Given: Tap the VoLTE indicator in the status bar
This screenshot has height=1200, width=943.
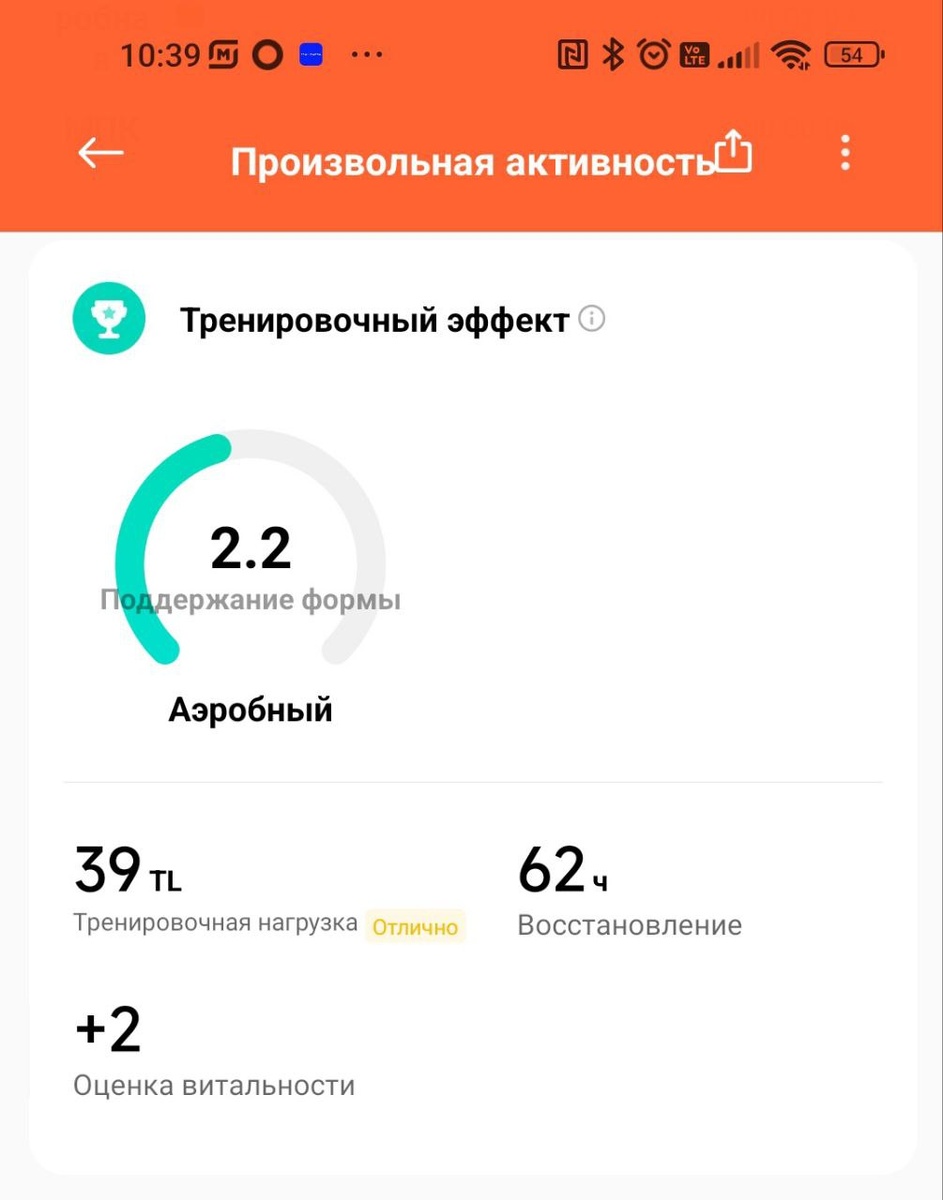Looking at the screenshot, I should pos(696,54).
